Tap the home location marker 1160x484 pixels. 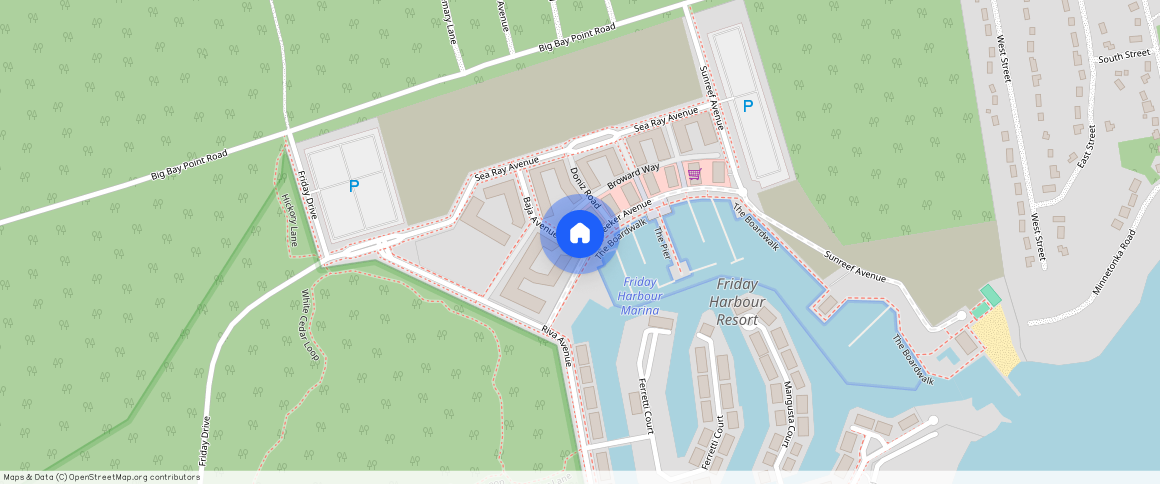pos(579,234)
